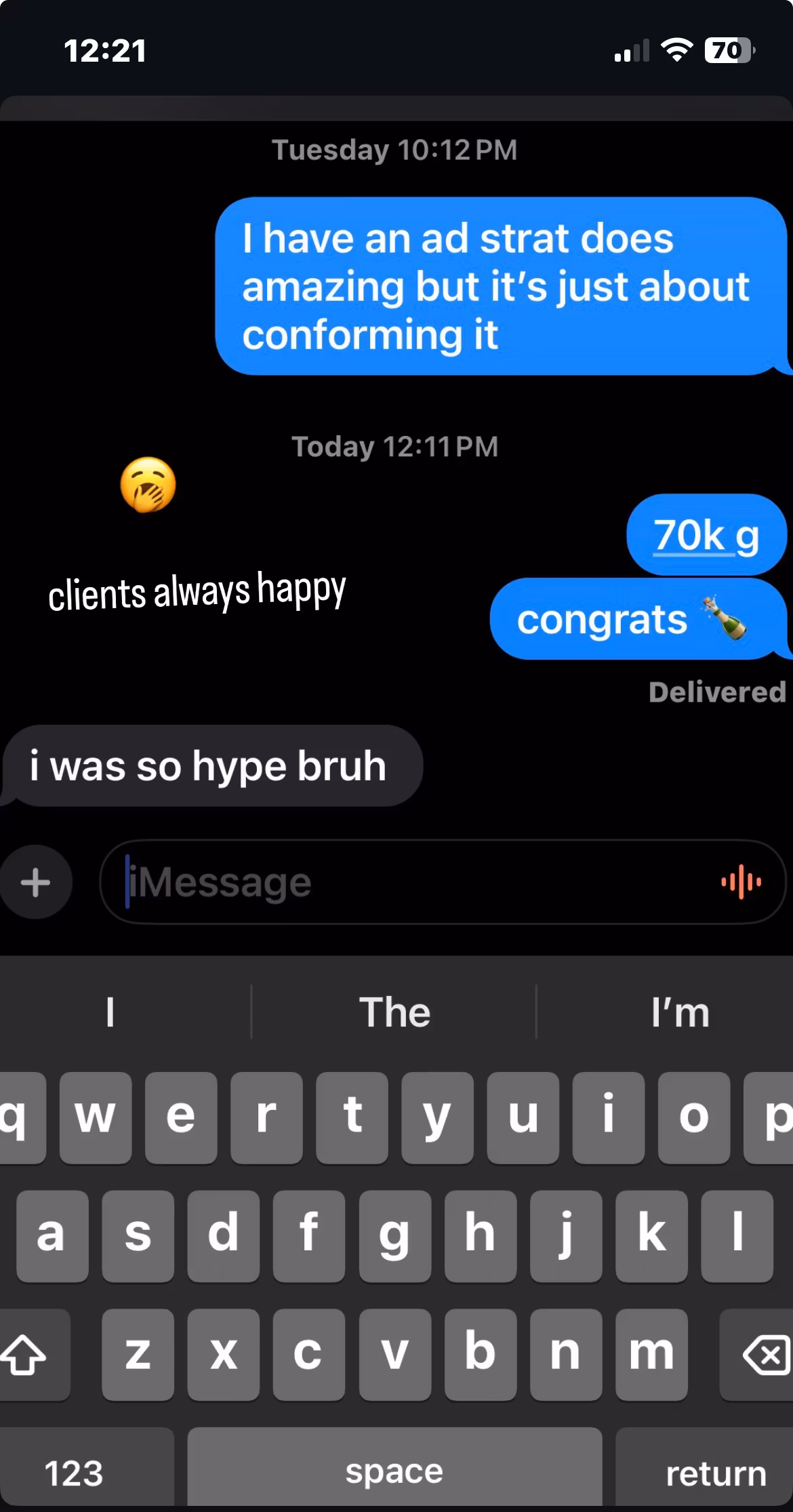Open the plus attachments menu
793x1512 pixels.
(35, 882)
